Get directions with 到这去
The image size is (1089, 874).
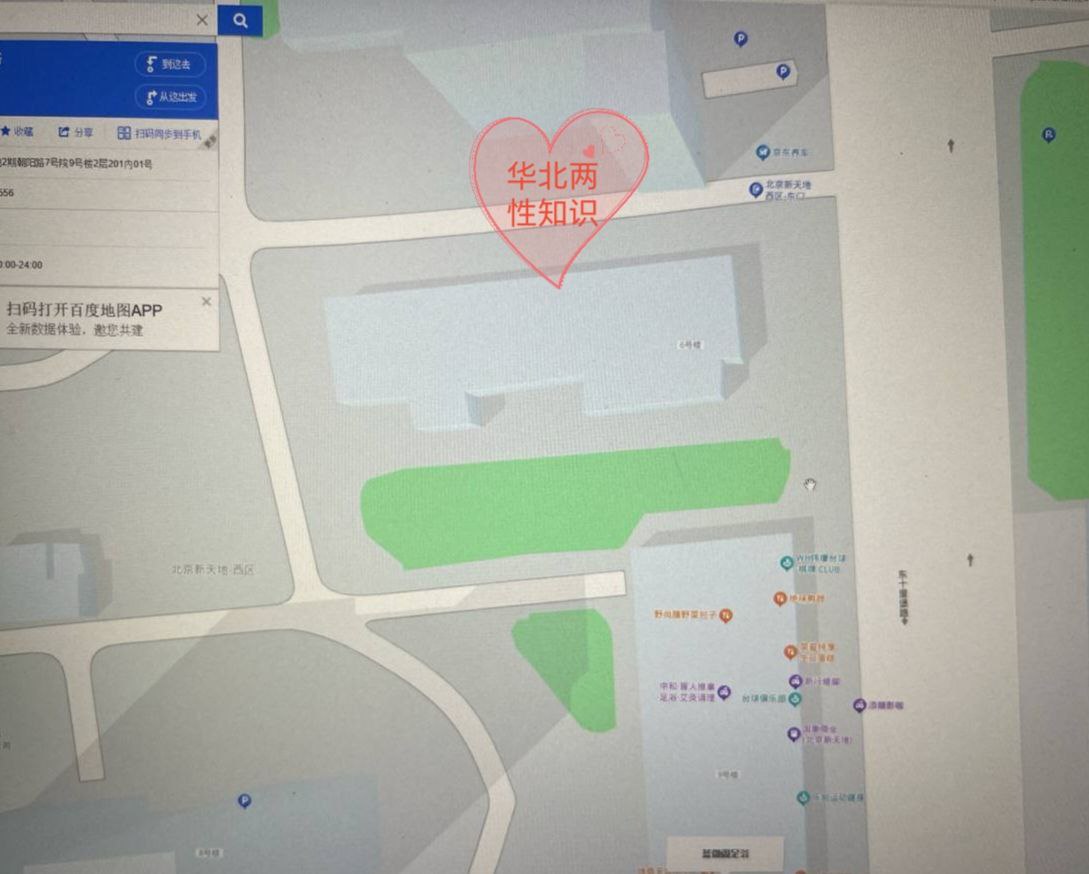click(170, 64)
